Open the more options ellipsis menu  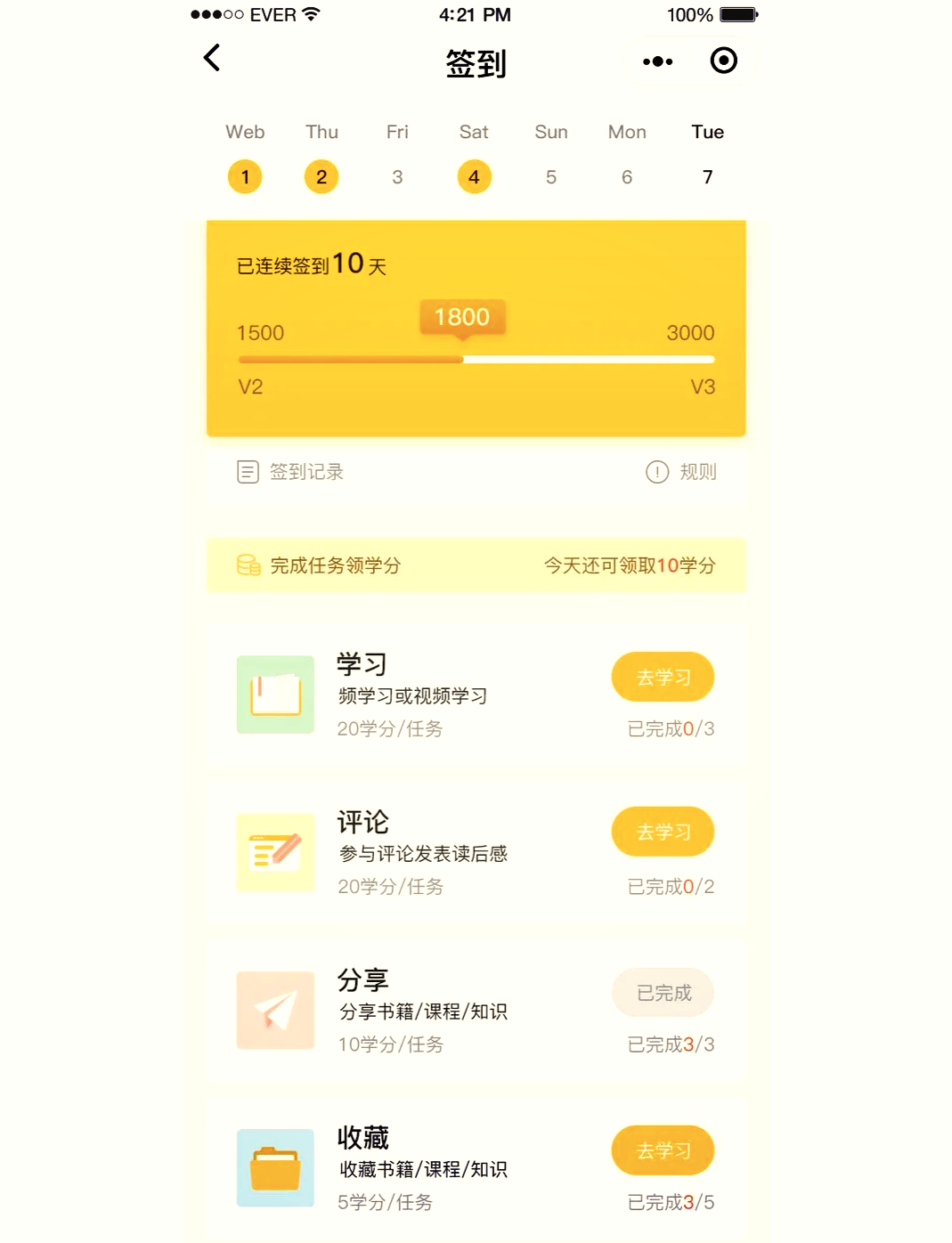pyautogui.click(x=656, y=61)
